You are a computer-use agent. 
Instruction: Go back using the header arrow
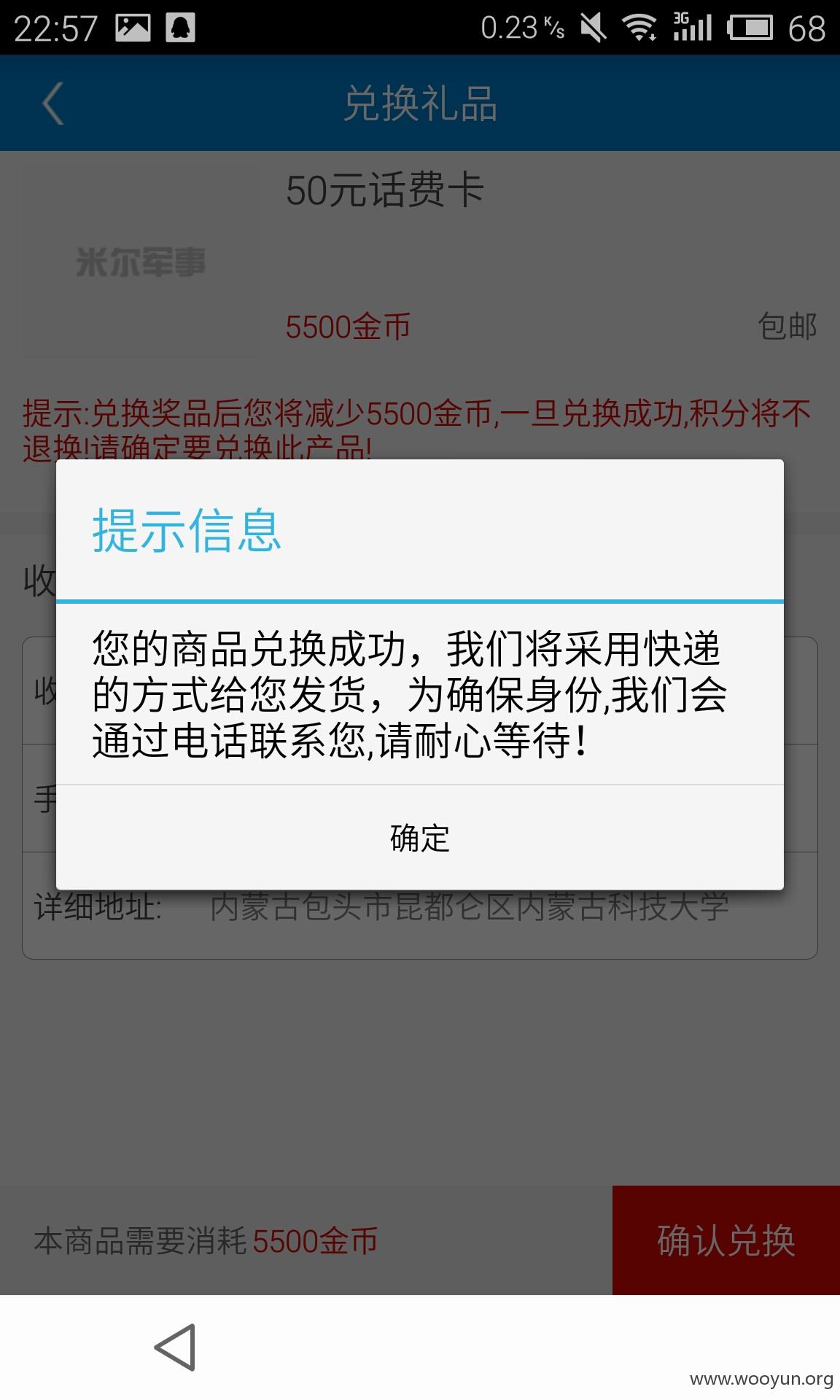(x=53, y=104)
